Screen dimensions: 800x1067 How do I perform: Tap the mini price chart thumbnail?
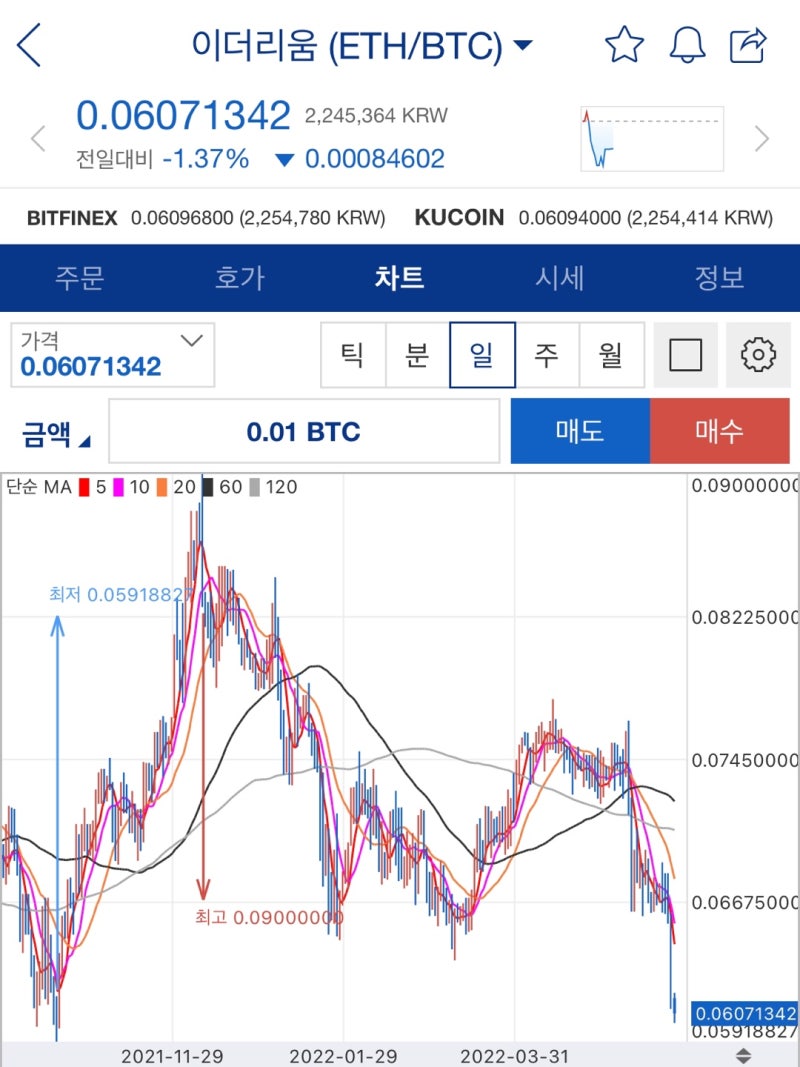(x=651, y=139)
